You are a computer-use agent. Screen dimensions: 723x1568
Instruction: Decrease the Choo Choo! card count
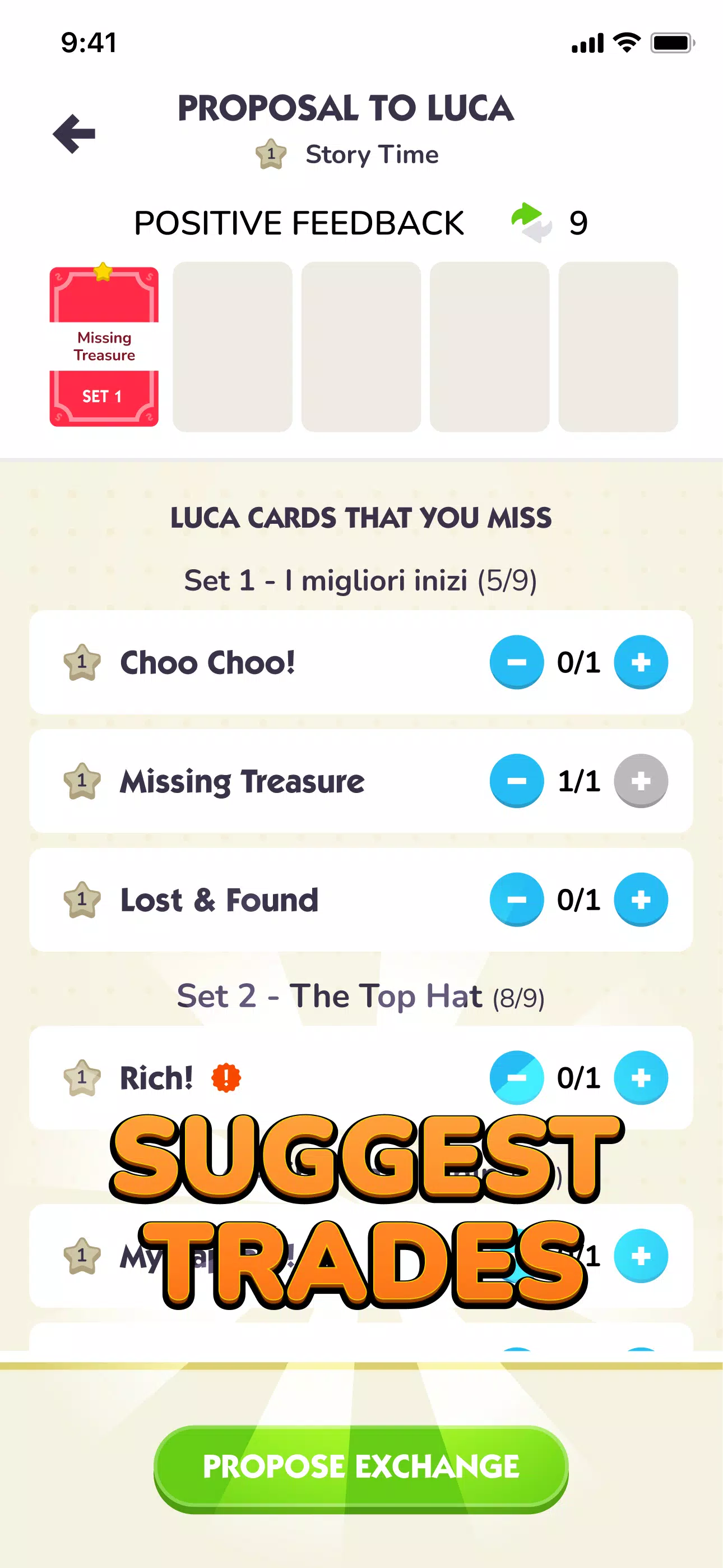click(x=516, y=662)
